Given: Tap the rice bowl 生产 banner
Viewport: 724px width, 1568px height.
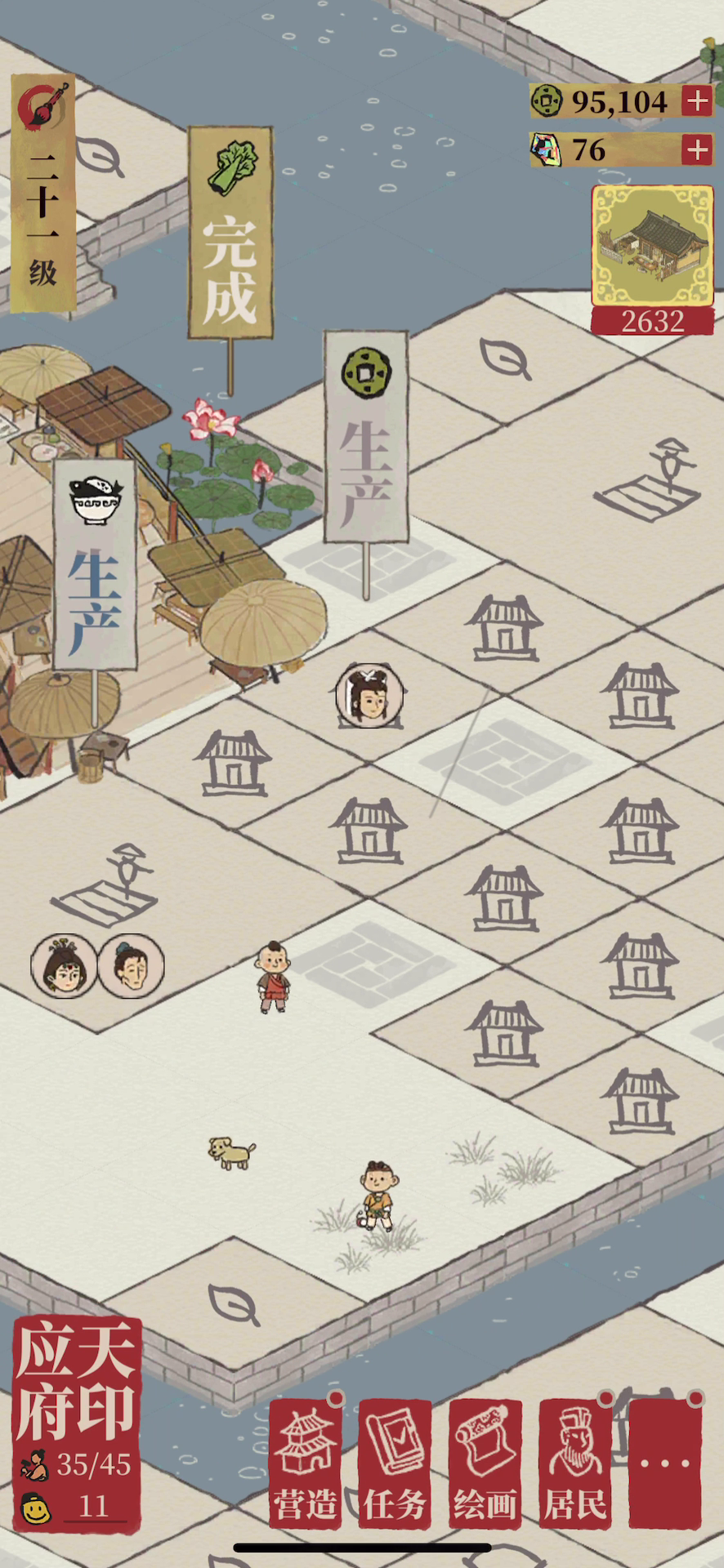Looking at the screenshot, I should point(95,564).
